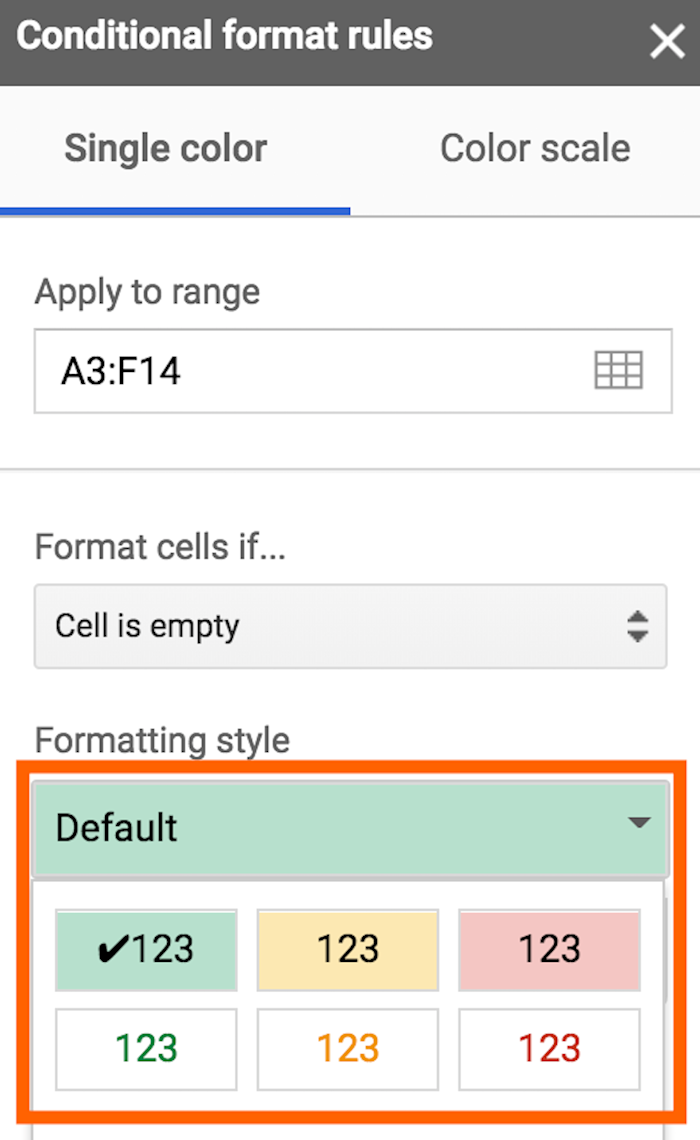Tap the A3:F14 range field
Viewport: 700px width, 1140px height.
tap(353, 371)
